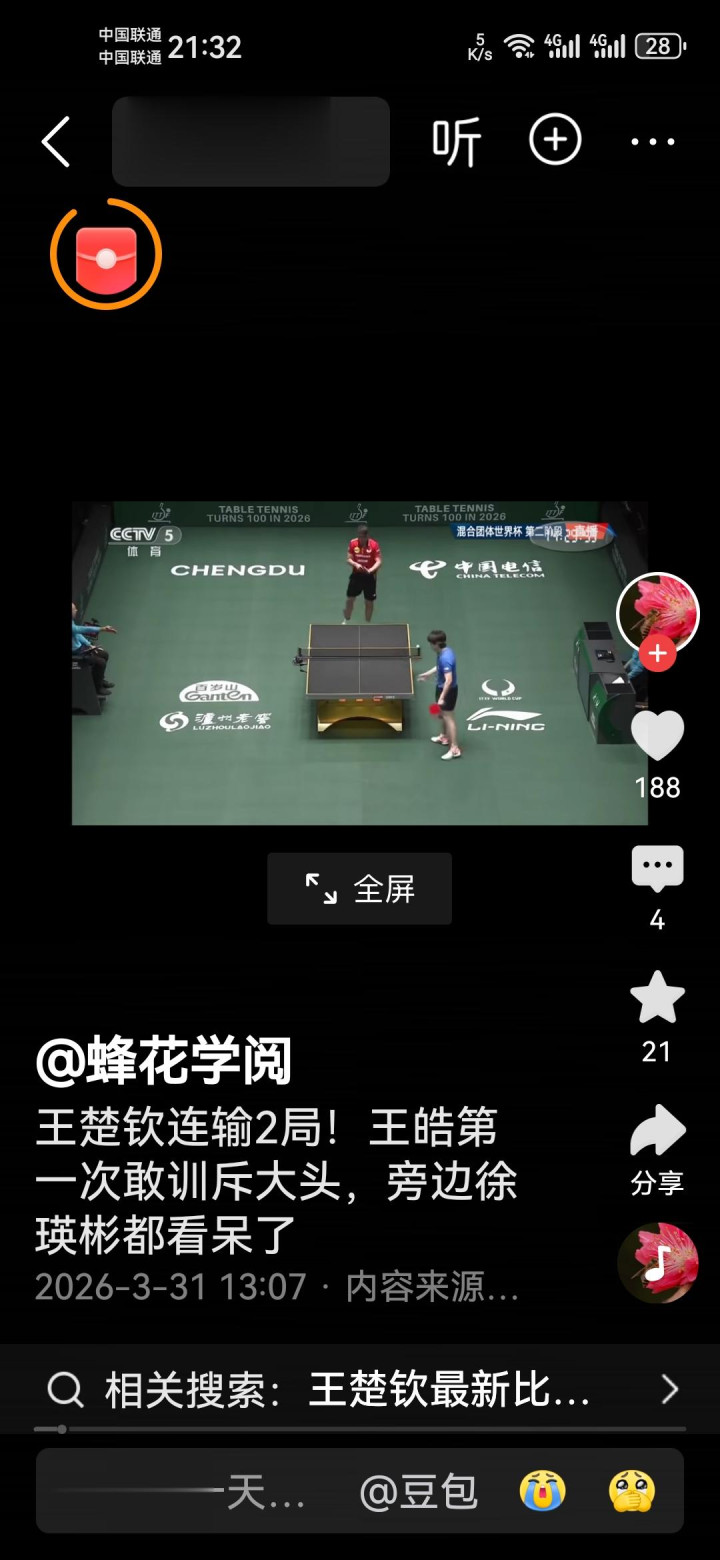Screen dimensions: 720x1560
Task: Go back using the top-left arrow
Action: coord(56,141)
